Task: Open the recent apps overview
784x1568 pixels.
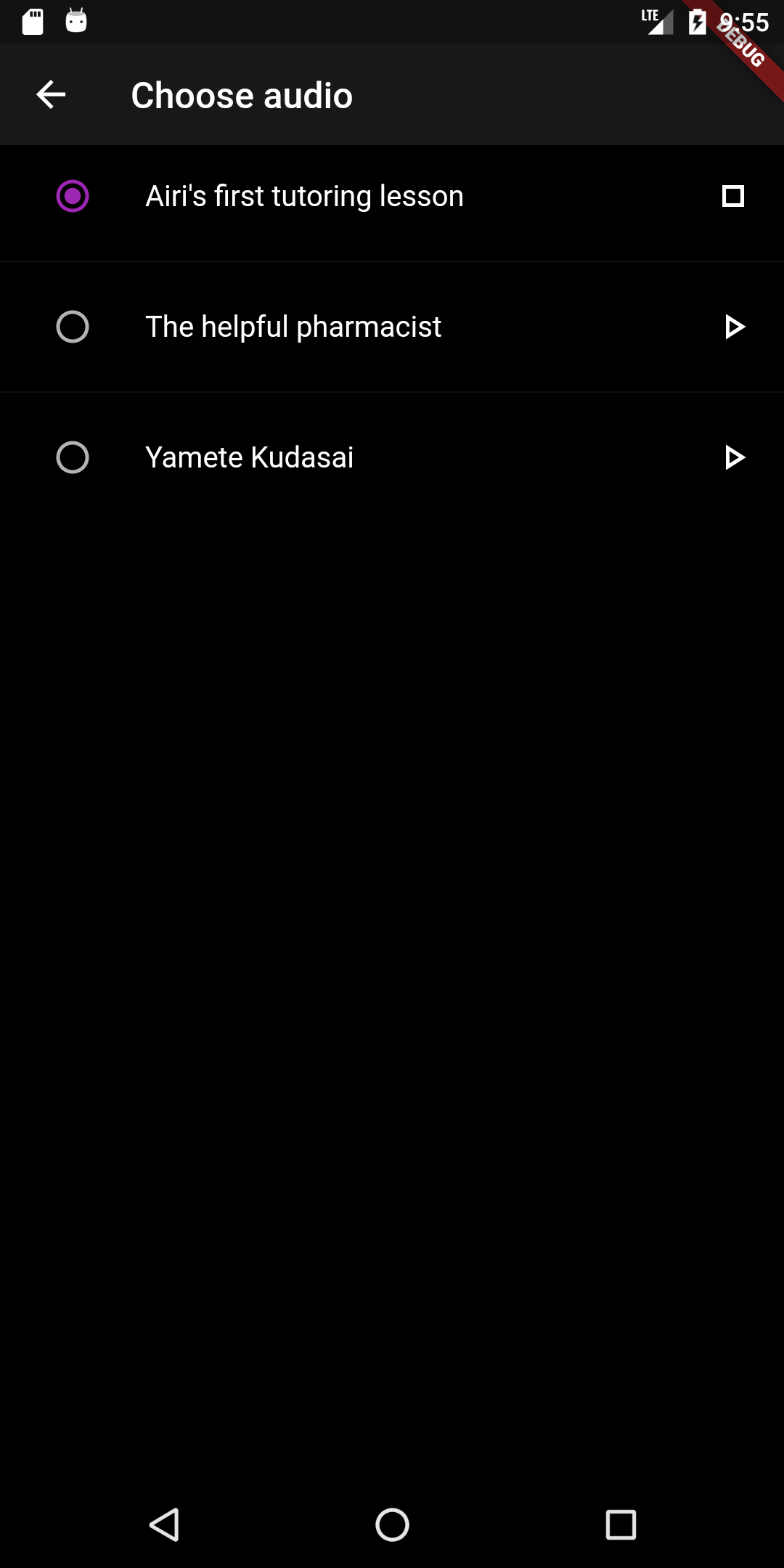Action: [x=621, y=1524]
